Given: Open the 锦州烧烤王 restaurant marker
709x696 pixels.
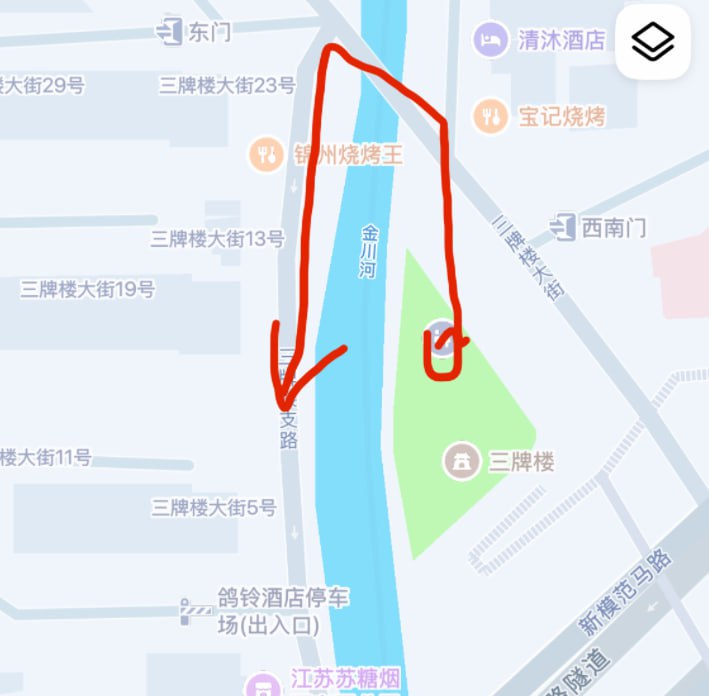Looking at the screenshot, I should [x=266, y=154].
